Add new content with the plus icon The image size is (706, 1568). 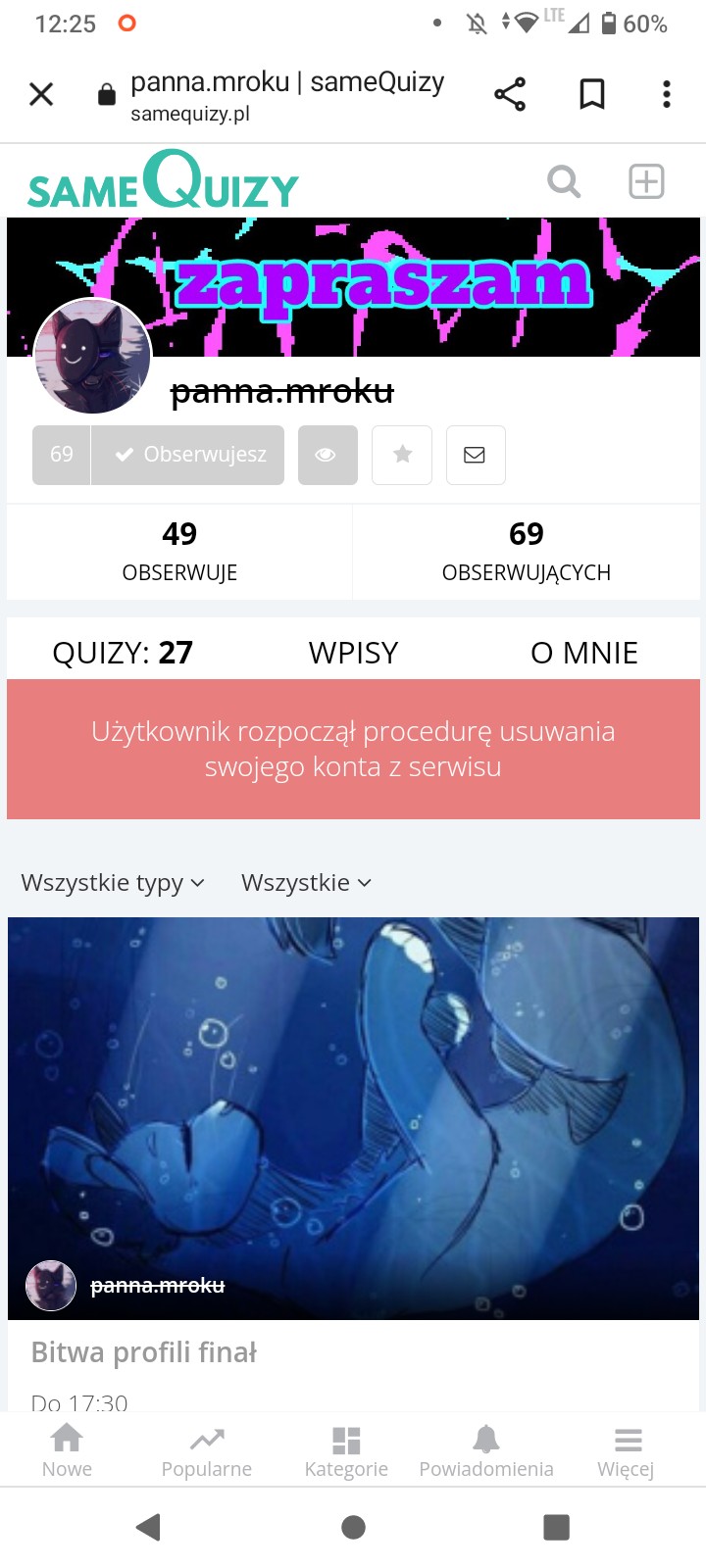(646, 181)
